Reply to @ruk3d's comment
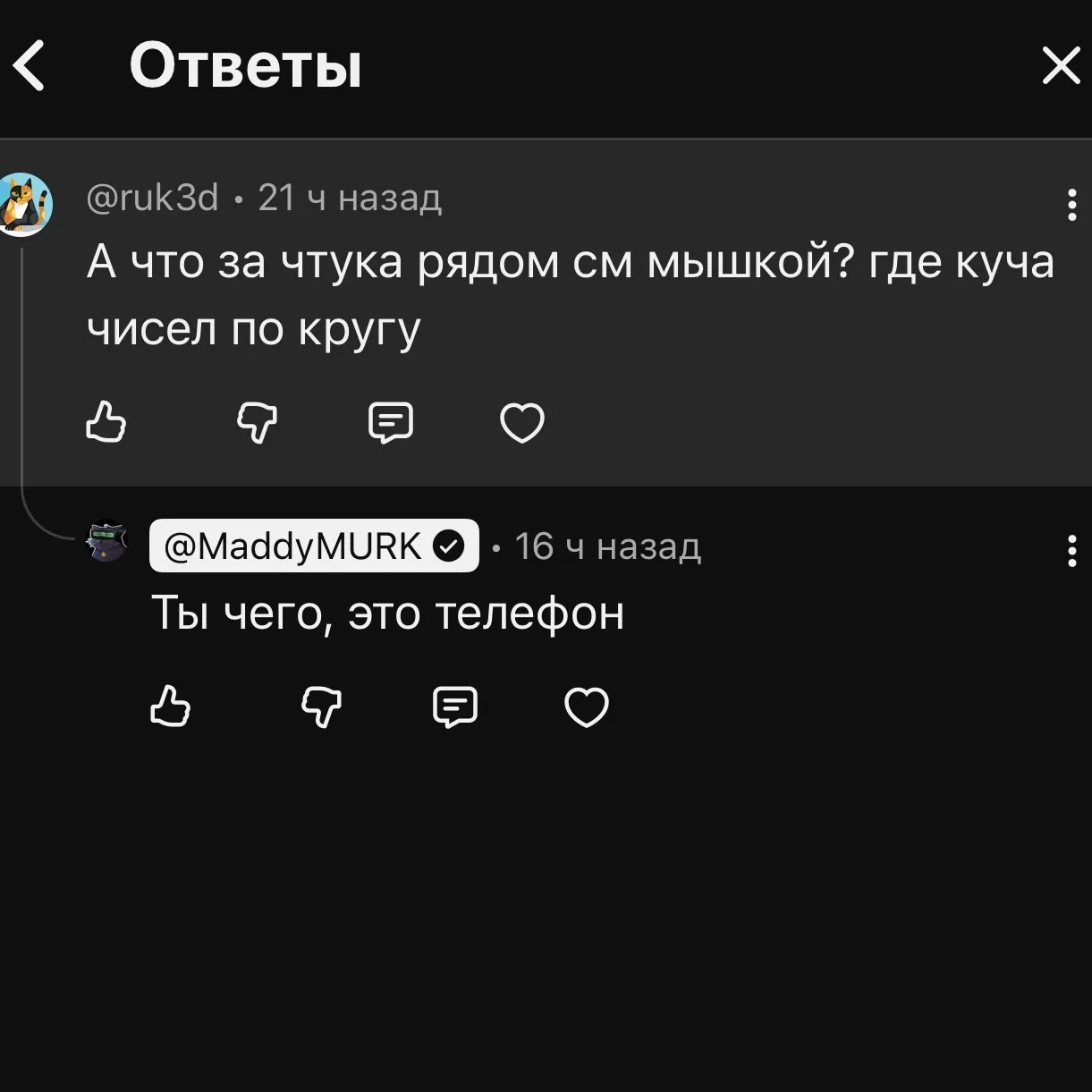Screen dimensions: 1092x1092 click(x=391, y=422)
